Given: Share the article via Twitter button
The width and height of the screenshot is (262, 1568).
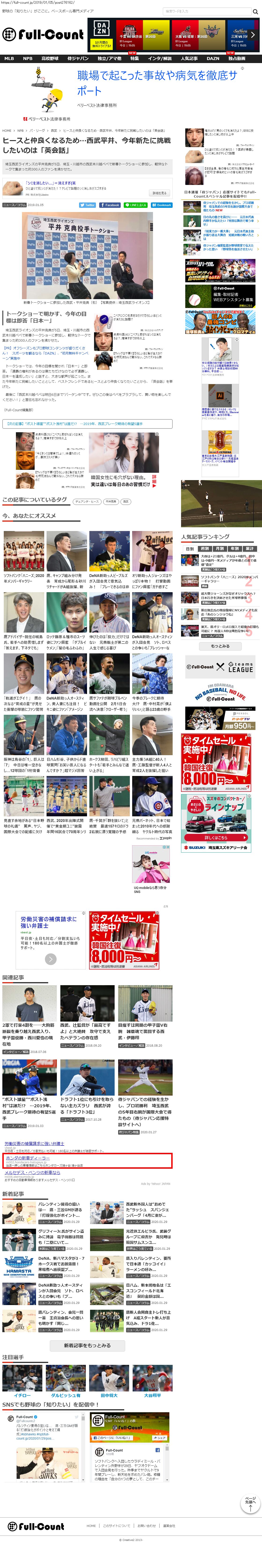Looking at the screenshot, I should coord(88,205).
